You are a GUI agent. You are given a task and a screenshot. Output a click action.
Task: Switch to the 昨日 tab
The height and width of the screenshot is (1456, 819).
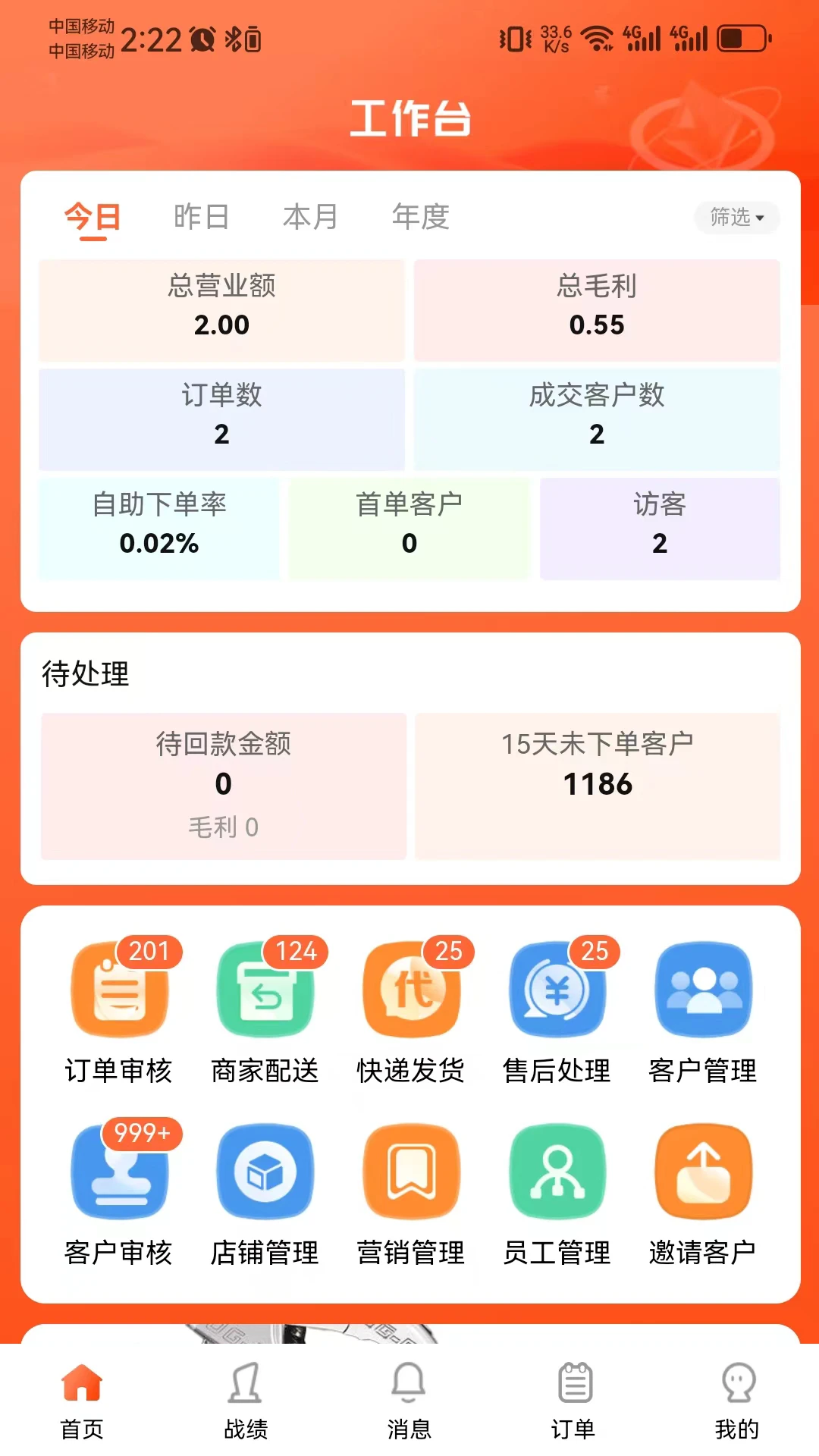[201, 217]
